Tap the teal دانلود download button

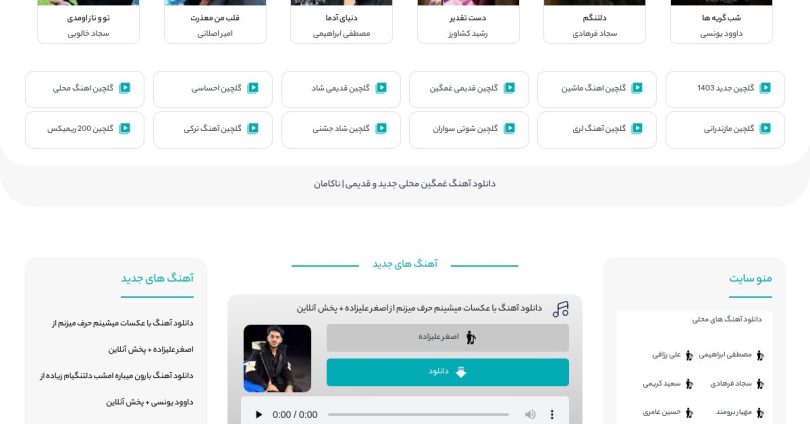(x=447, y=372)
